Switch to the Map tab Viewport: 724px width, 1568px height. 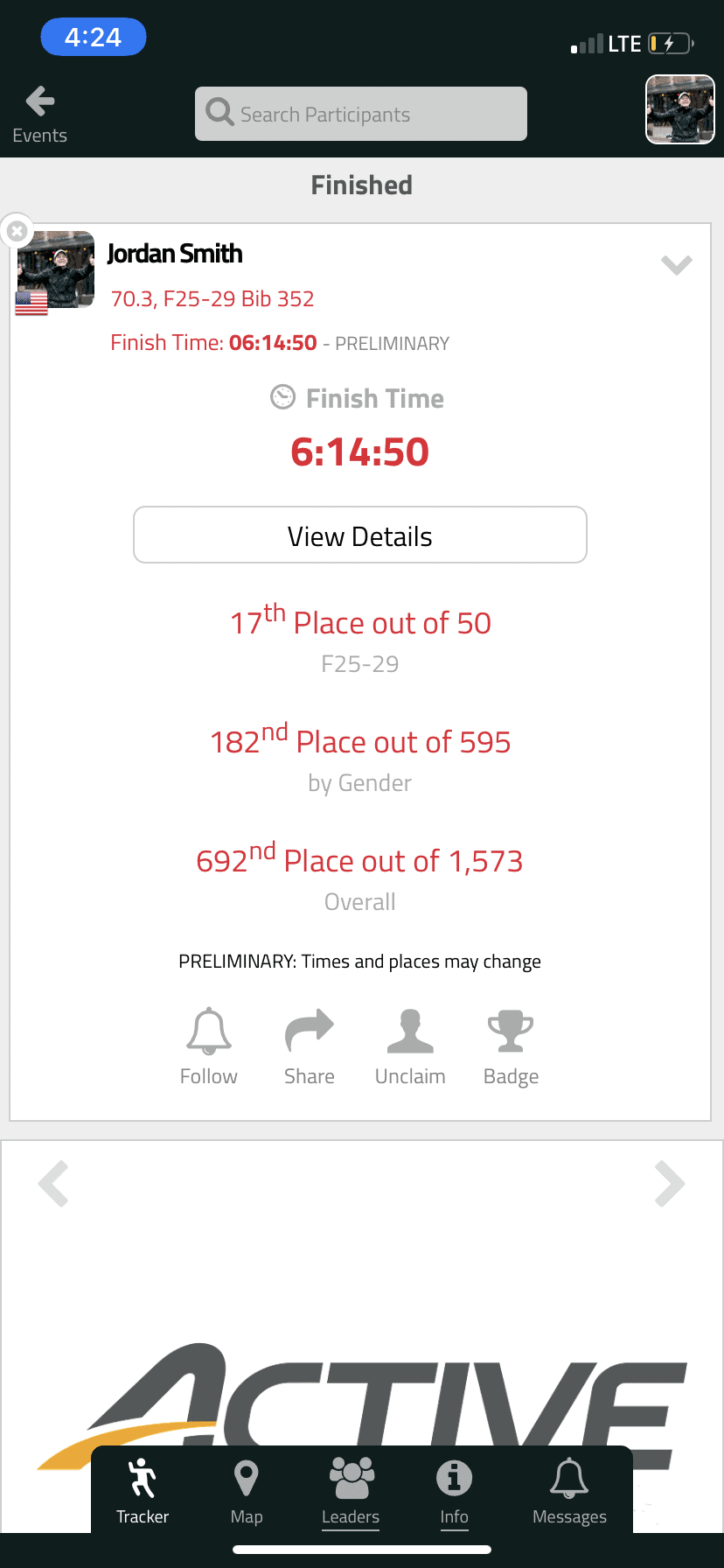247,1491
